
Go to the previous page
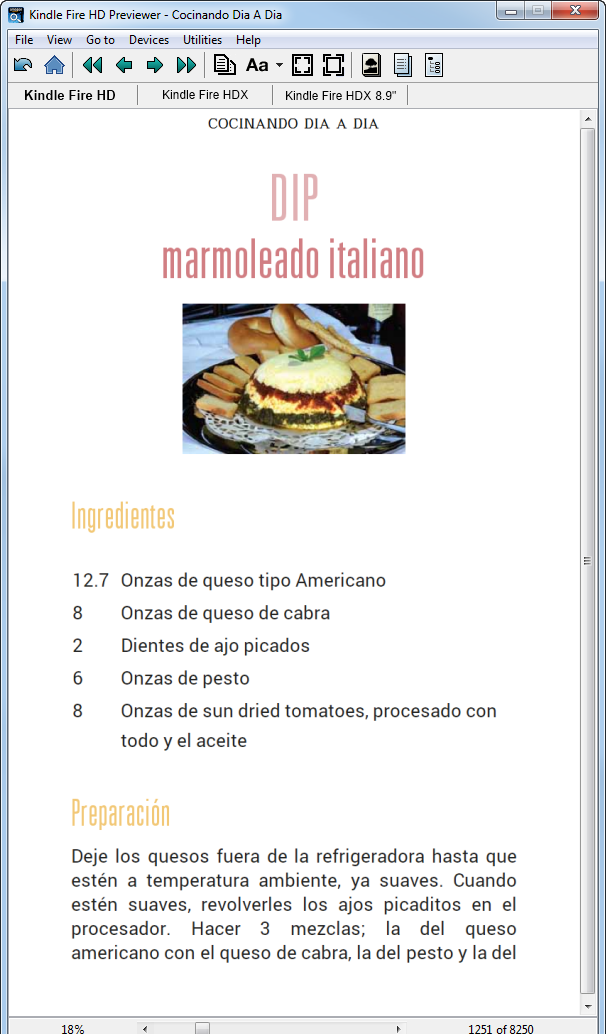[124, 66]
